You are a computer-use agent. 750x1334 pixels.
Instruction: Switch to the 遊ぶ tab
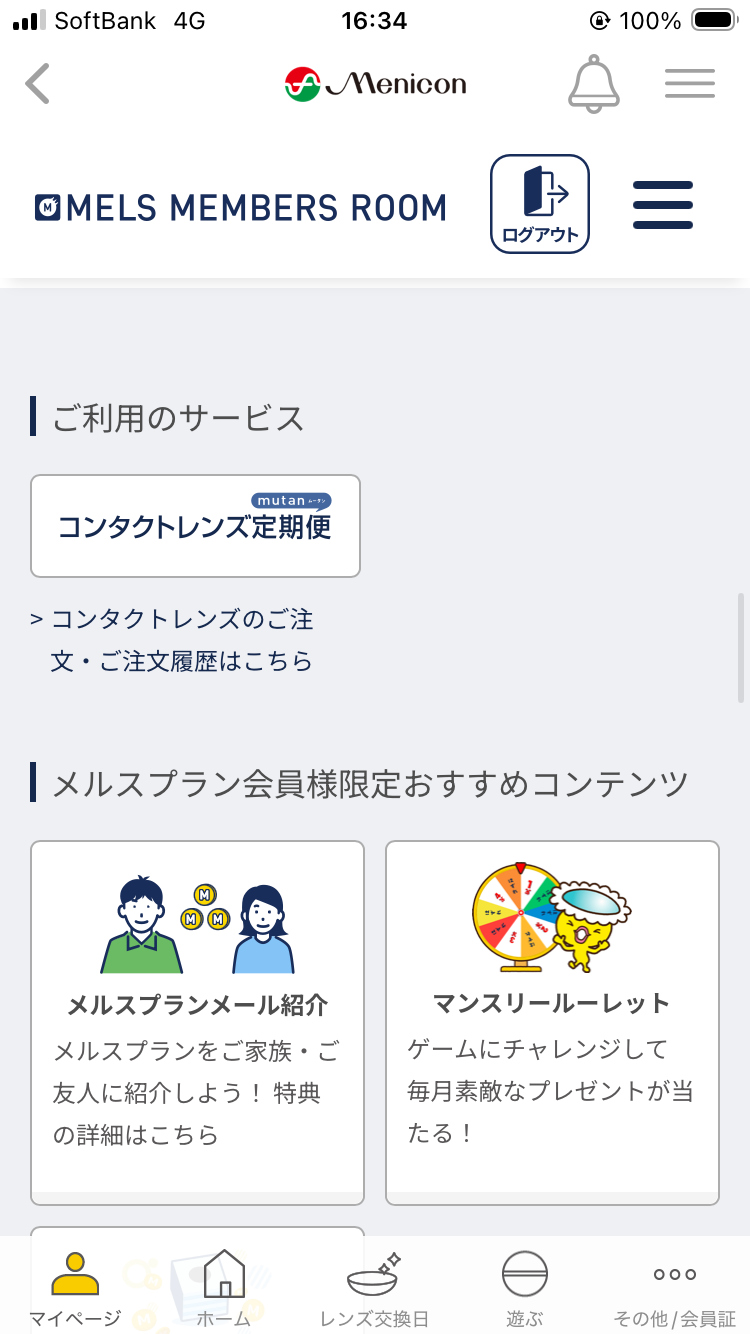tap(525, 1288)
